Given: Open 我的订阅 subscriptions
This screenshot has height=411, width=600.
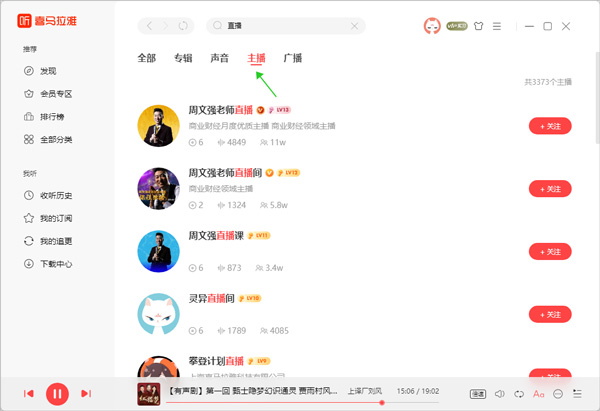Looking at the screenshot, I should click(x=55, y=218).
